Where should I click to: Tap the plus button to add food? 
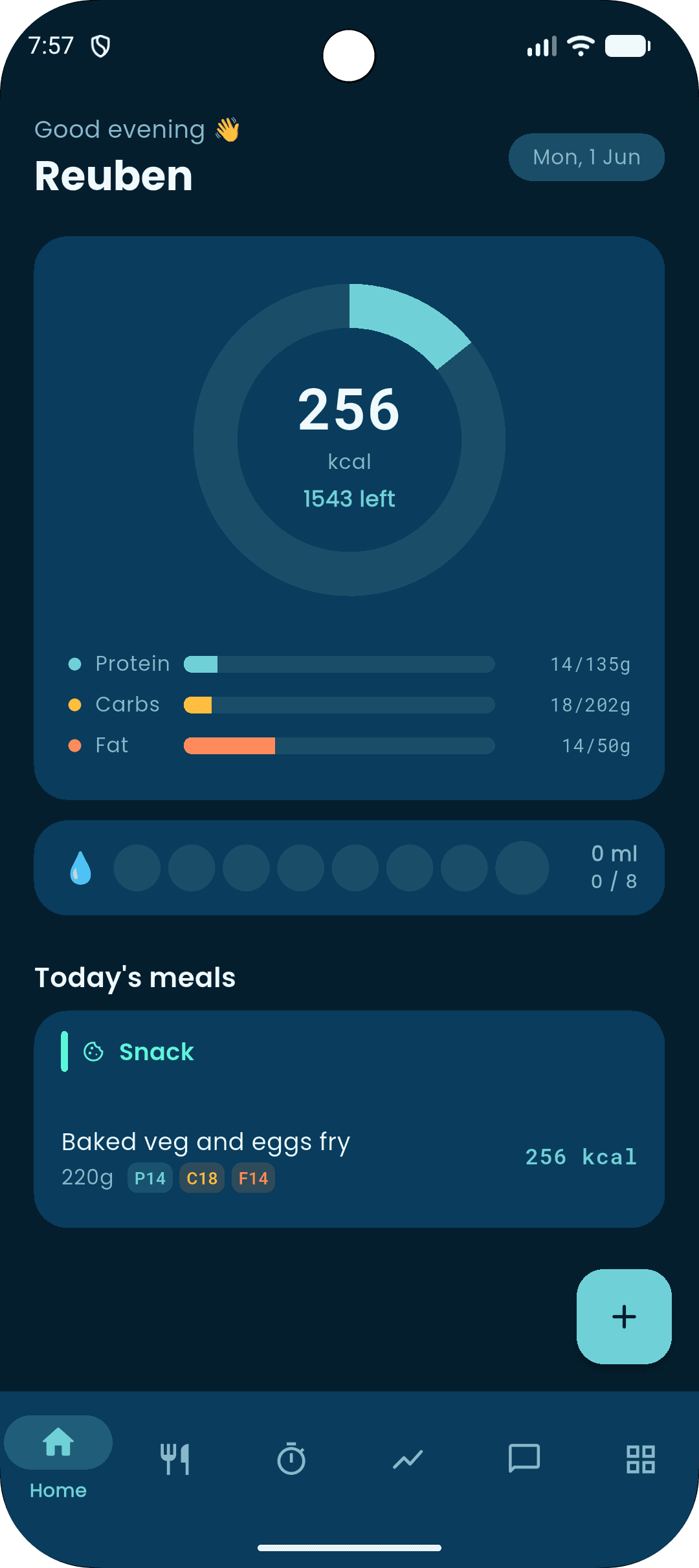click(624, 1316)
